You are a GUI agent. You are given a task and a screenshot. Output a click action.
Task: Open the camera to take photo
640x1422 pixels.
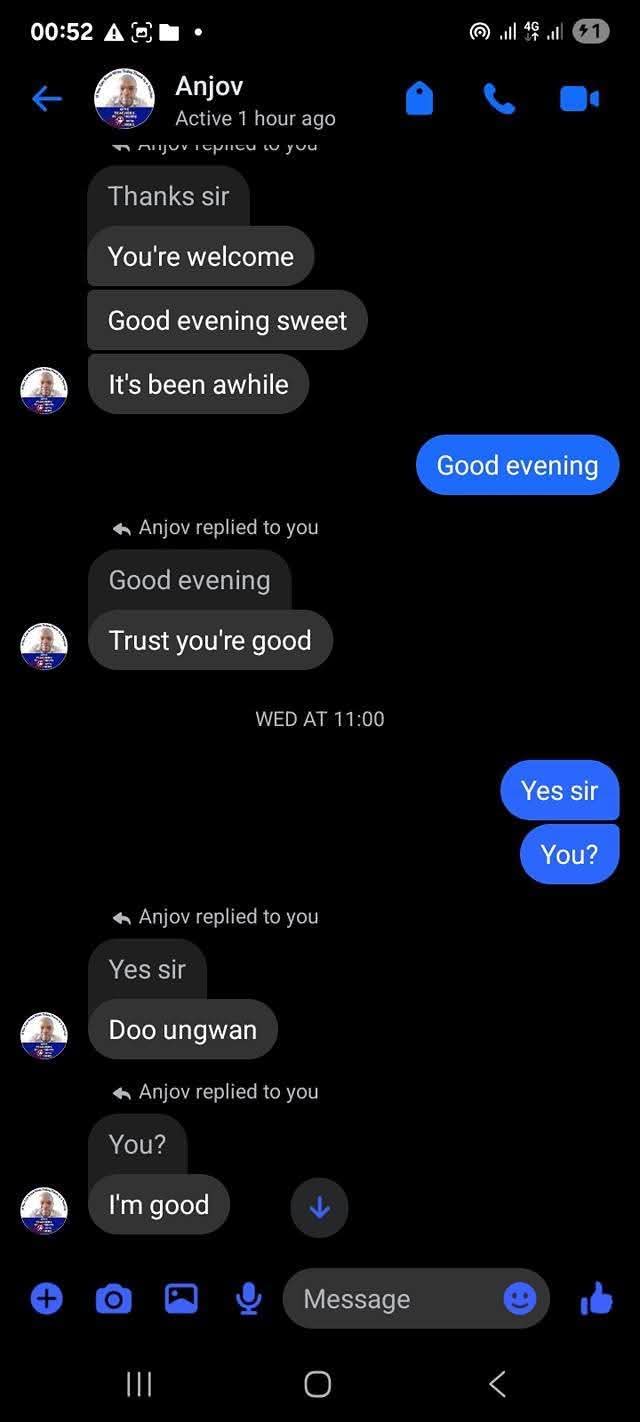113,1299
